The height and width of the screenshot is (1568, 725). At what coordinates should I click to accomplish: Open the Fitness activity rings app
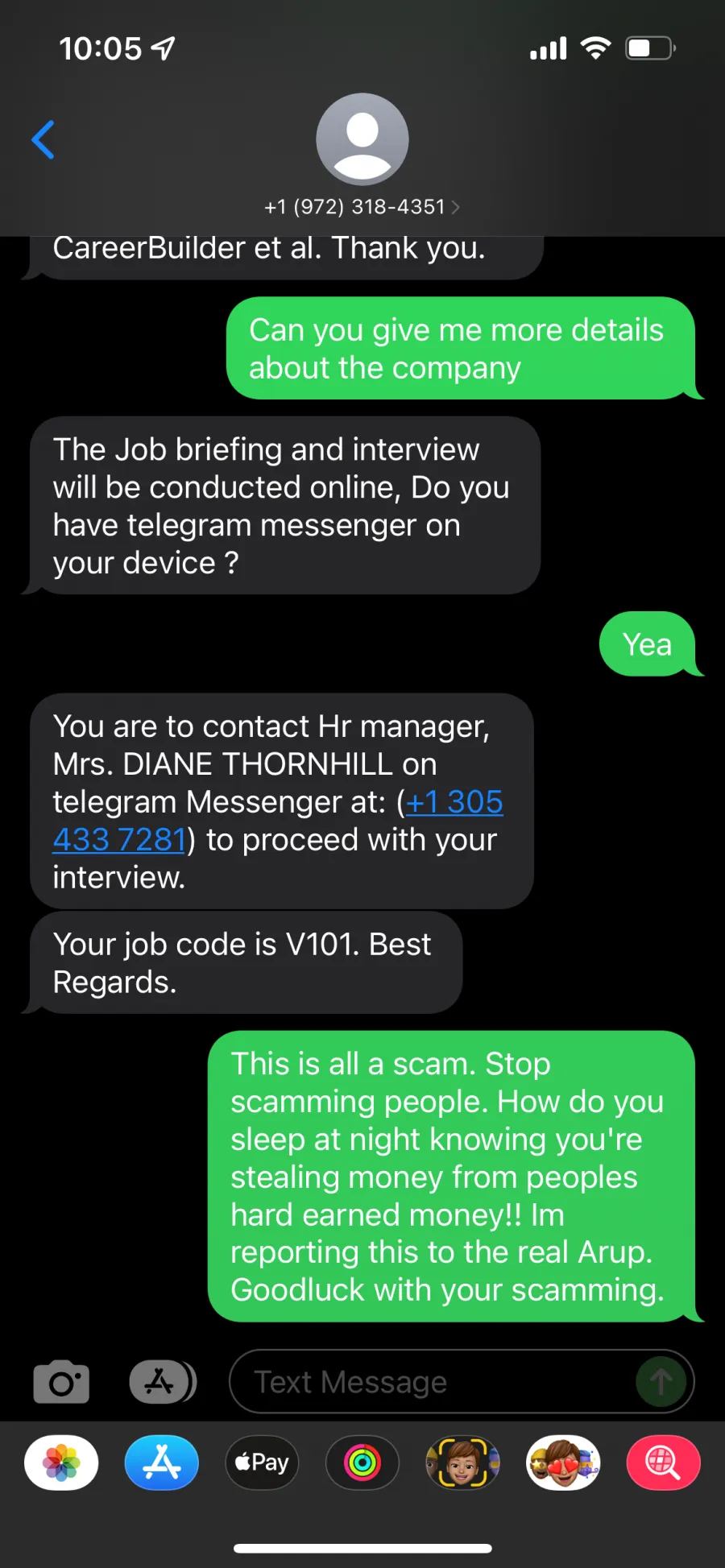(x=362, y=1463)
